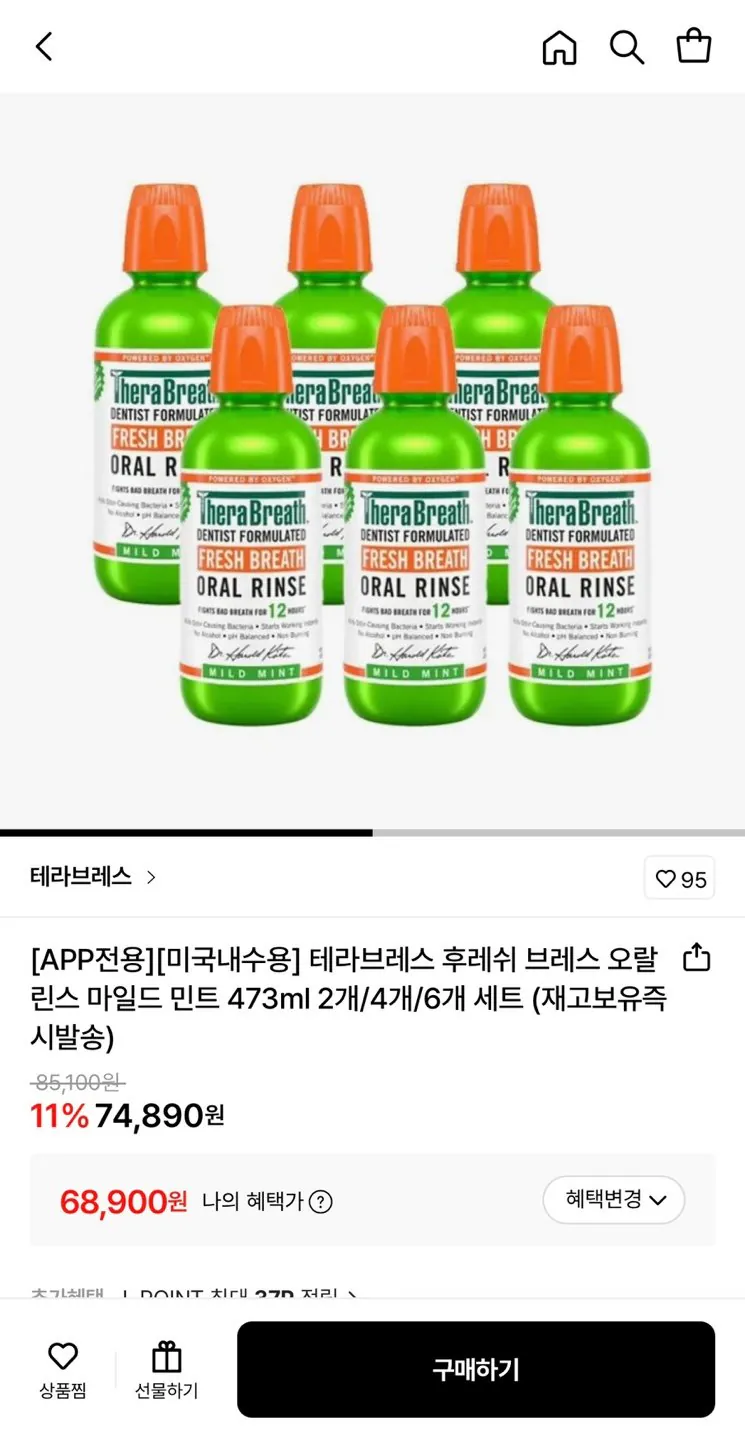Screen dimensions: 745x1440
Task: Tap the 구매하기 purchase button
Action: coord(475,1368)
